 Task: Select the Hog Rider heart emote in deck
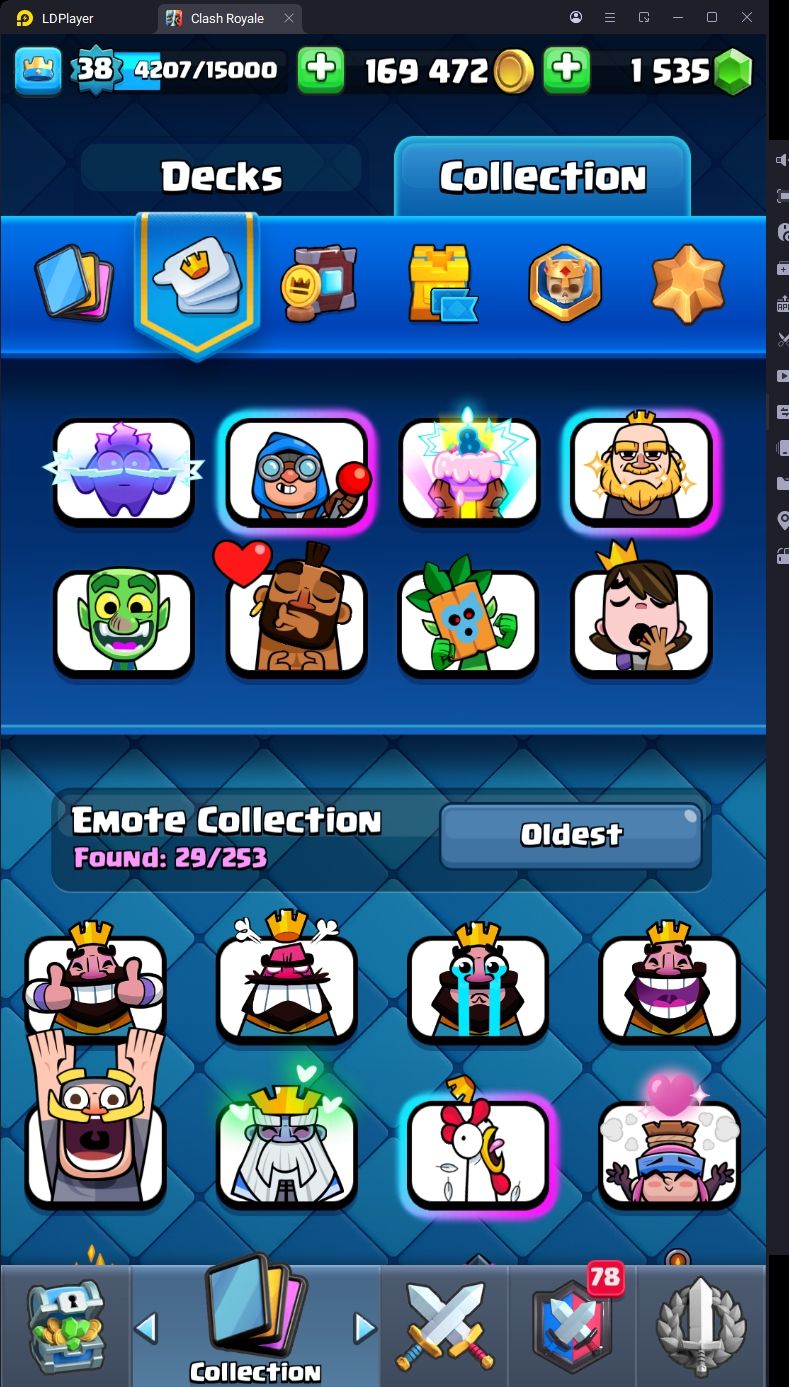pos(296,621)
